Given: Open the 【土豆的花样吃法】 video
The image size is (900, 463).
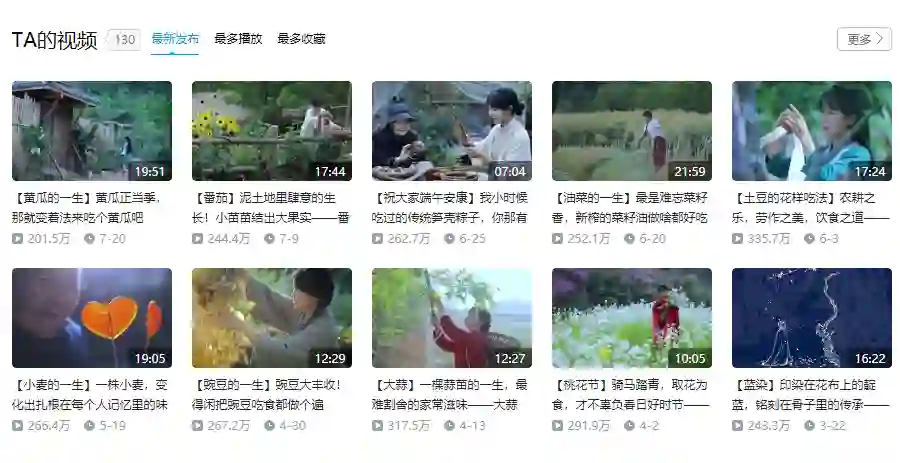Looking at the screenshot, I should [x=811, y=131].
